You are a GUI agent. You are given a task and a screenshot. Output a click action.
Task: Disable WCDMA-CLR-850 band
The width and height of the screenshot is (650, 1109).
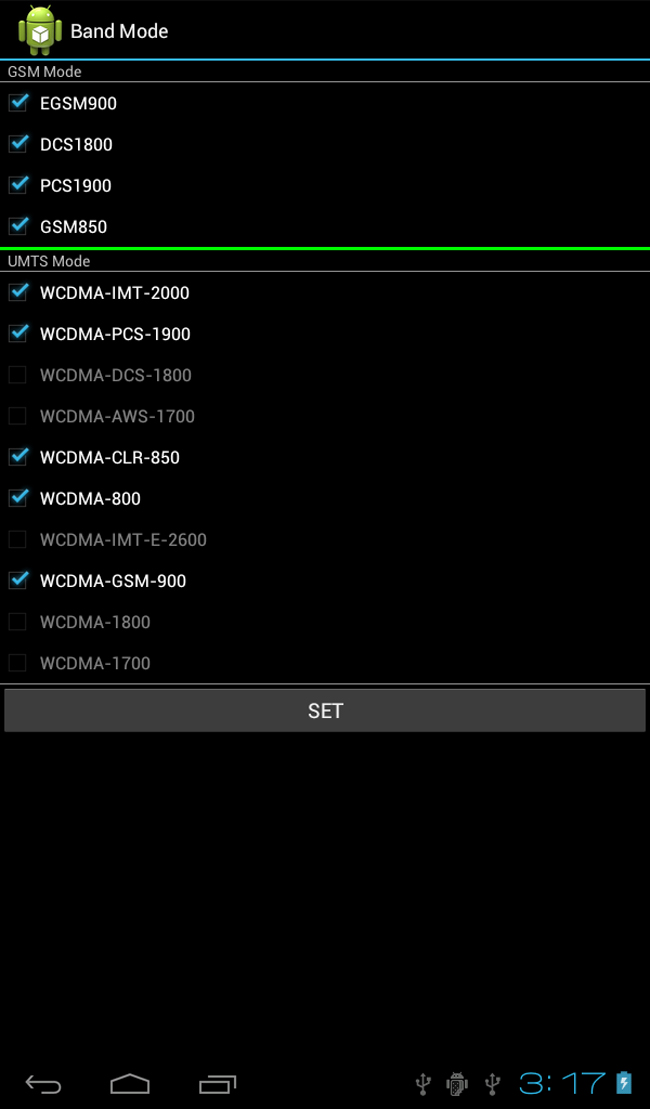point(18,457)
